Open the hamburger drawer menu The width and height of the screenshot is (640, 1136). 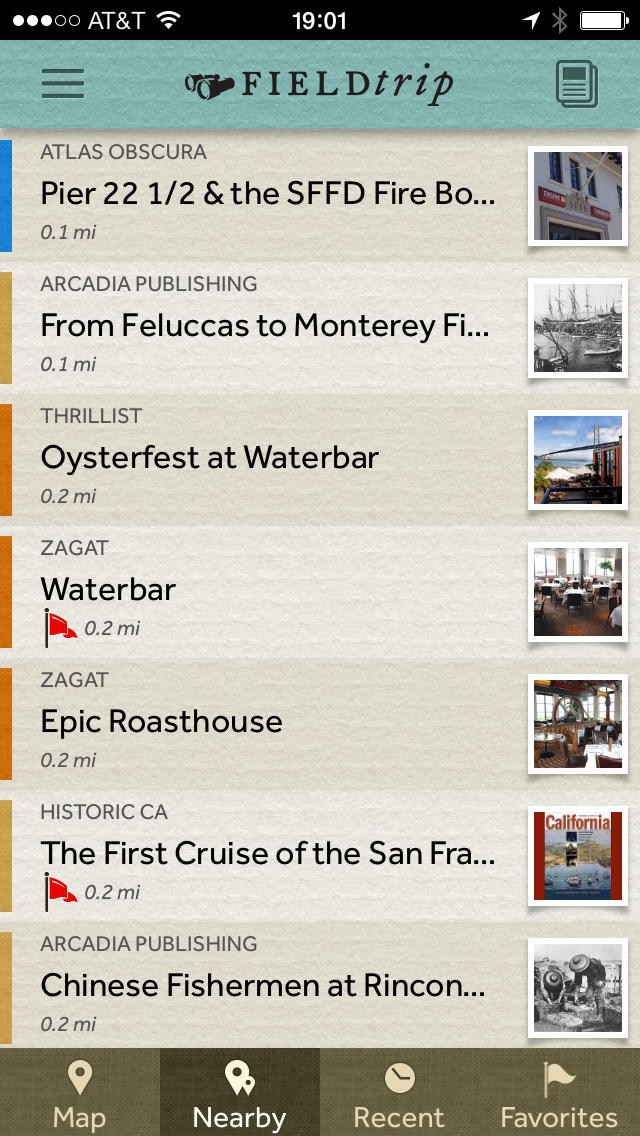[62, 84]
